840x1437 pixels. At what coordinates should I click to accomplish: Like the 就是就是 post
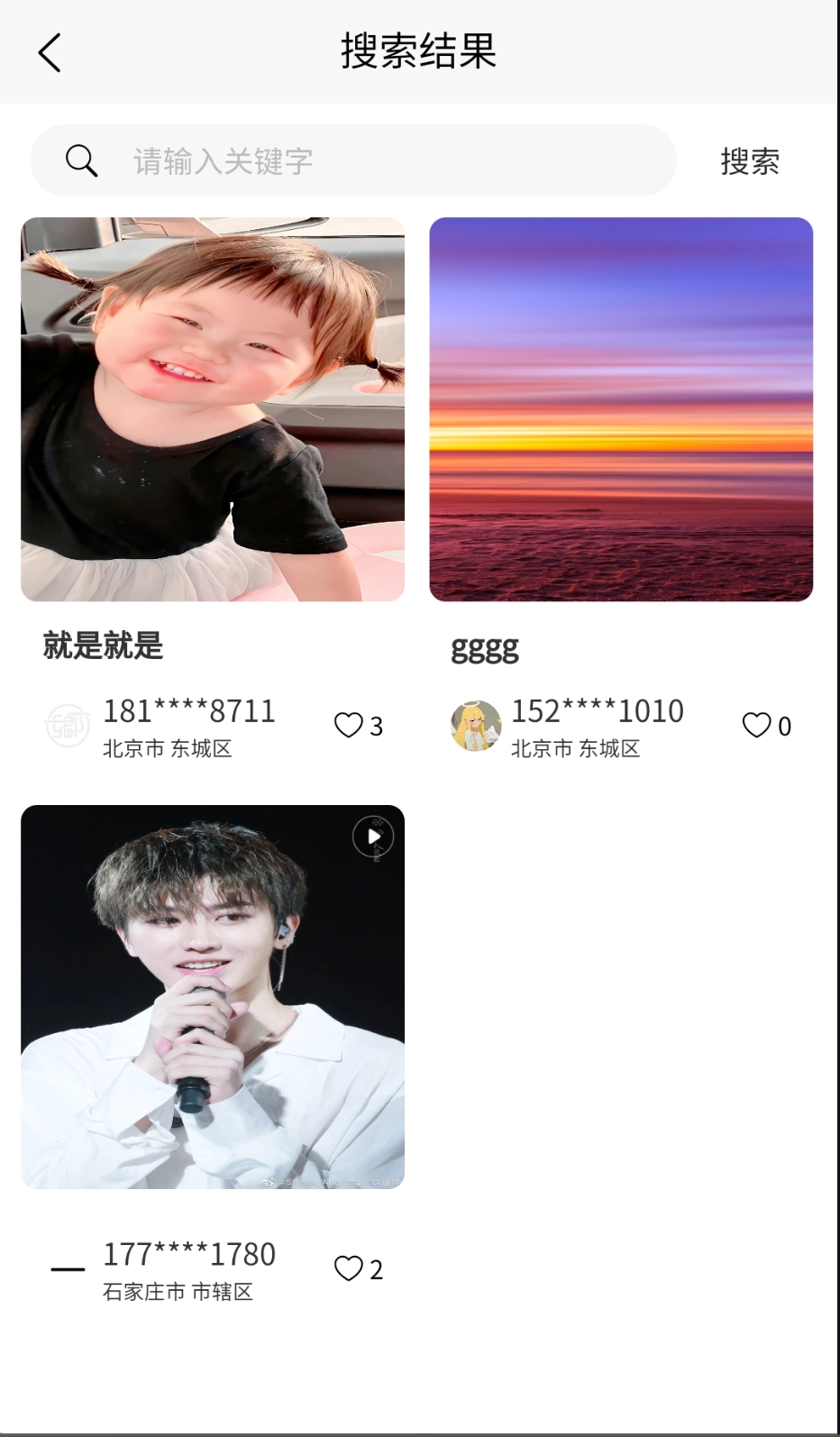(349, 725)
